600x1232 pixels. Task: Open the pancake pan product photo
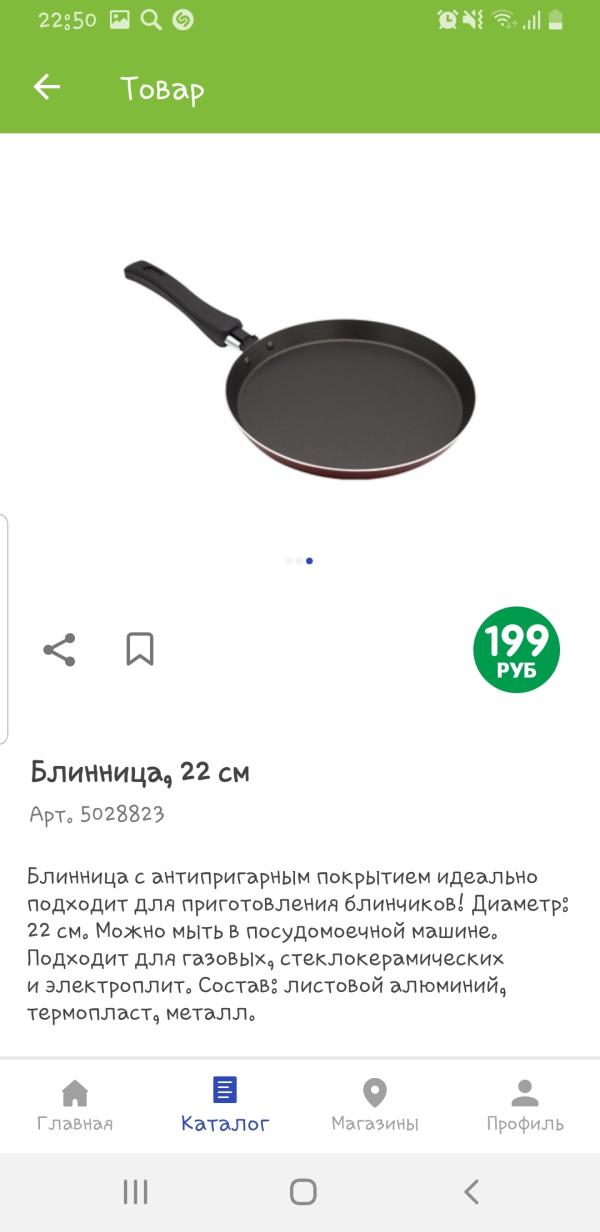[300, 368]
